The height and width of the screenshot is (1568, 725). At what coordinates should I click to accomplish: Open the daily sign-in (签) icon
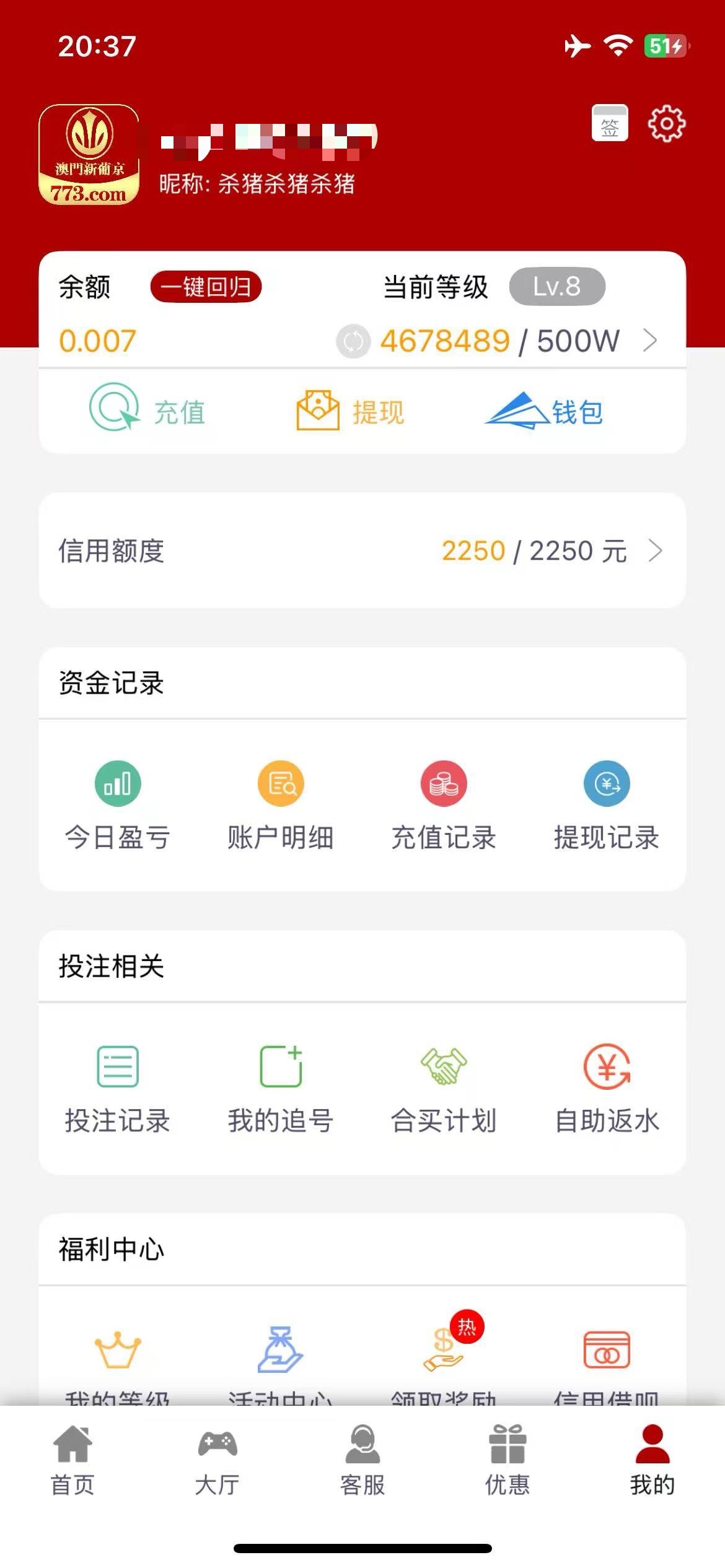pos(610,124)
